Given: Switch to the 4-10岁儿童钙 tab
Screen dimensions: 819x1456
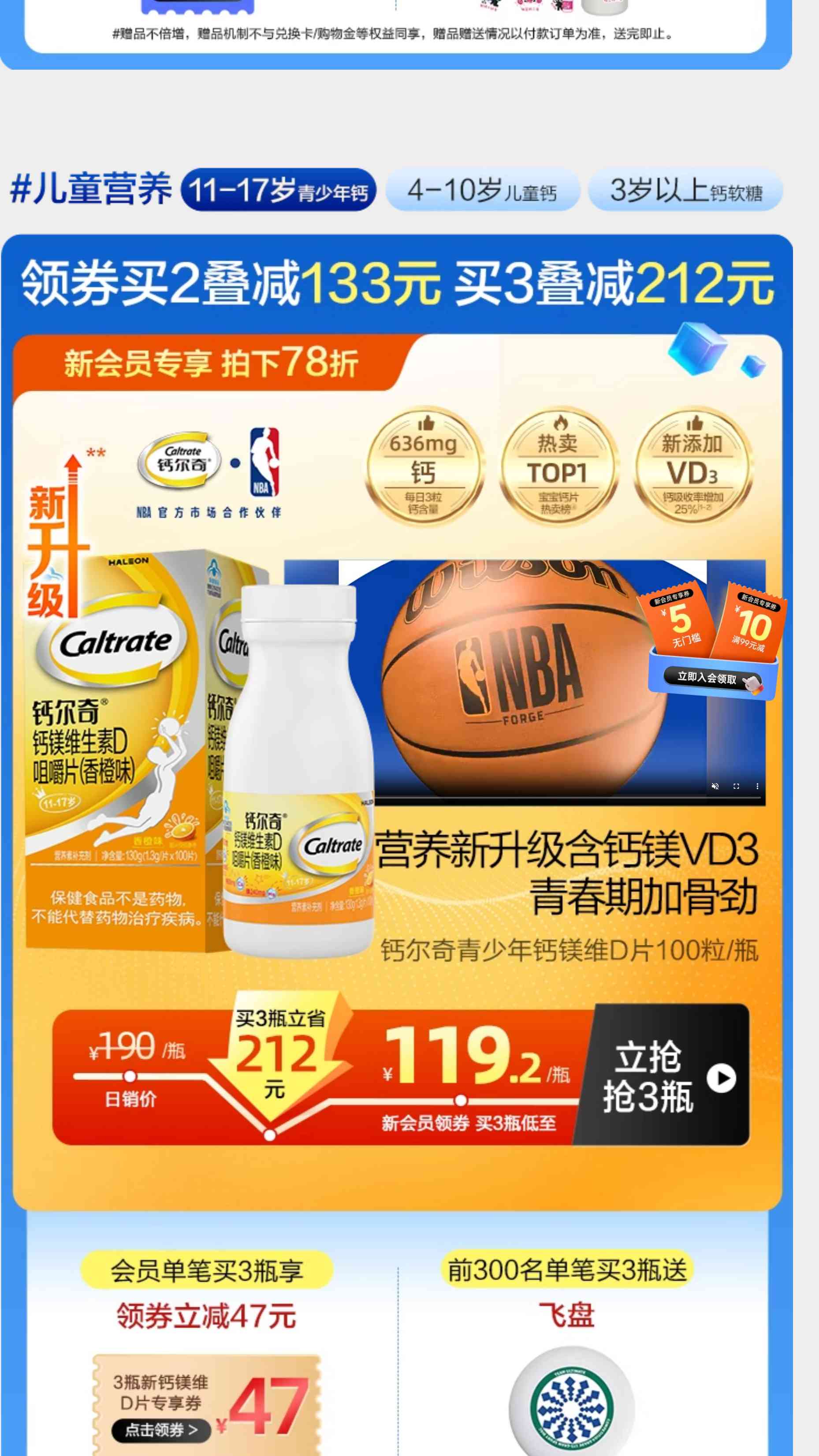Looking at the screenshot, I should [482, 190].
